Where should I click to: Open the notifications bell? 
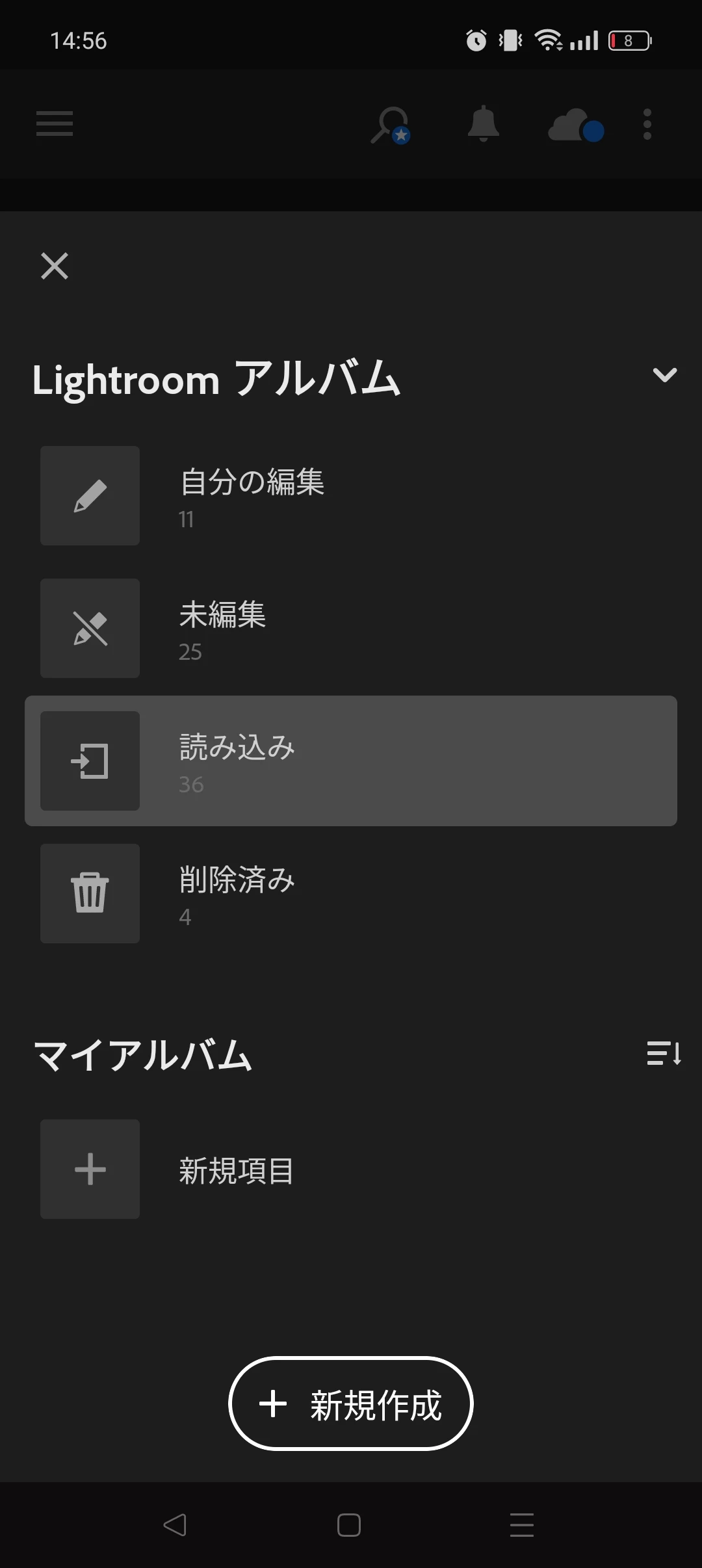(483, 124)
